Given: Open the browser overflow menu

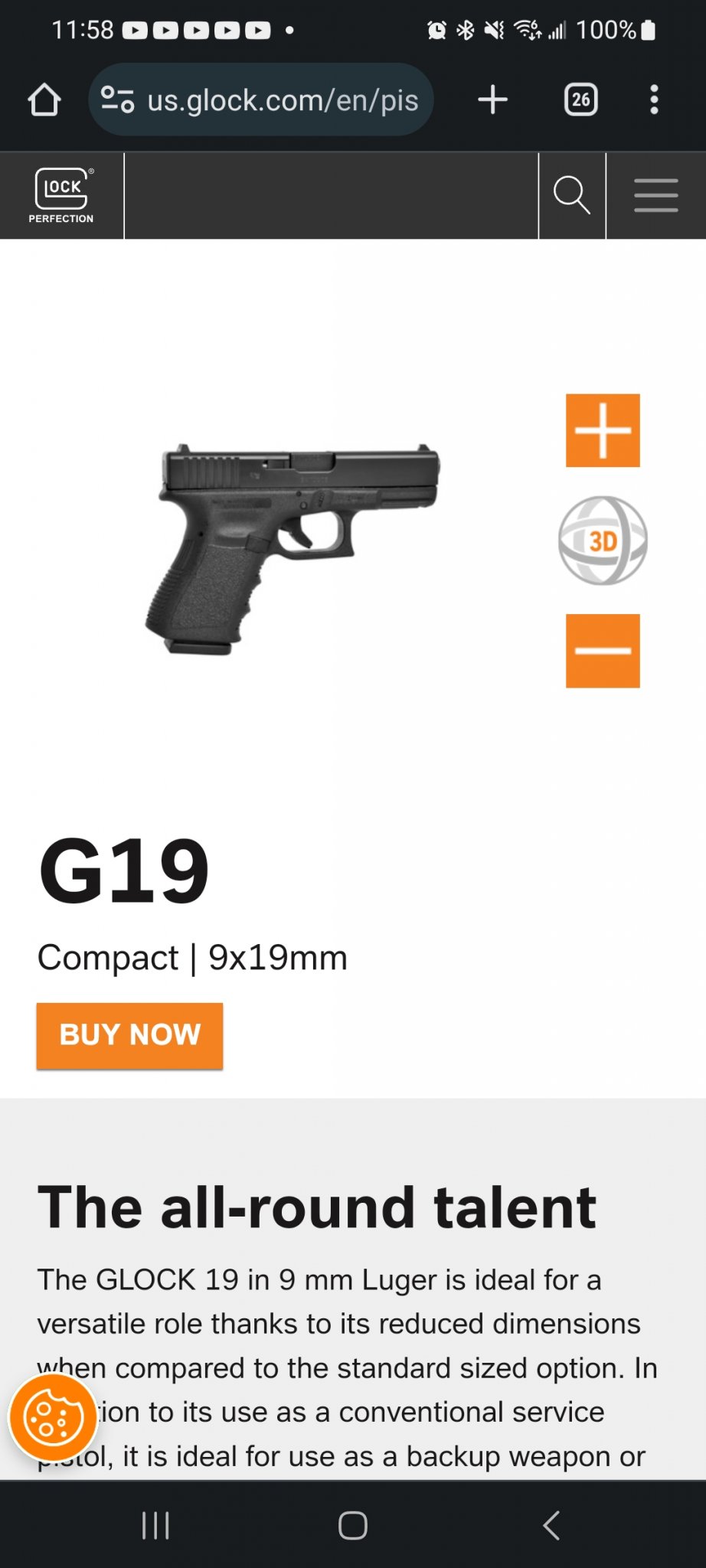Looking at the screenshot, I should [654, 100].
